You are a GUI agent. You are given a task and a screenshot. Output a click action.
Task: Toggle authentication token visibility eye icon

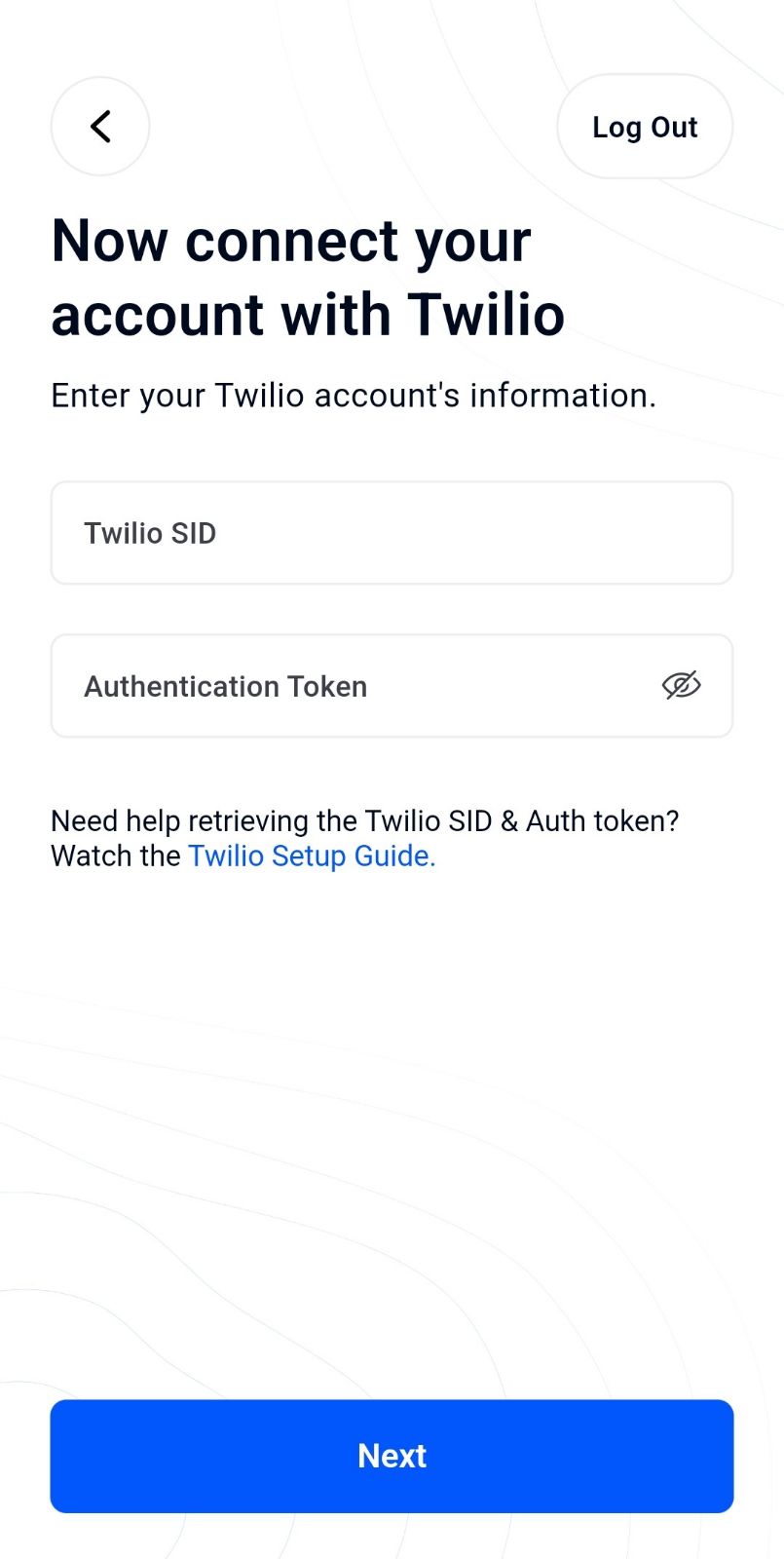point(682,686)
